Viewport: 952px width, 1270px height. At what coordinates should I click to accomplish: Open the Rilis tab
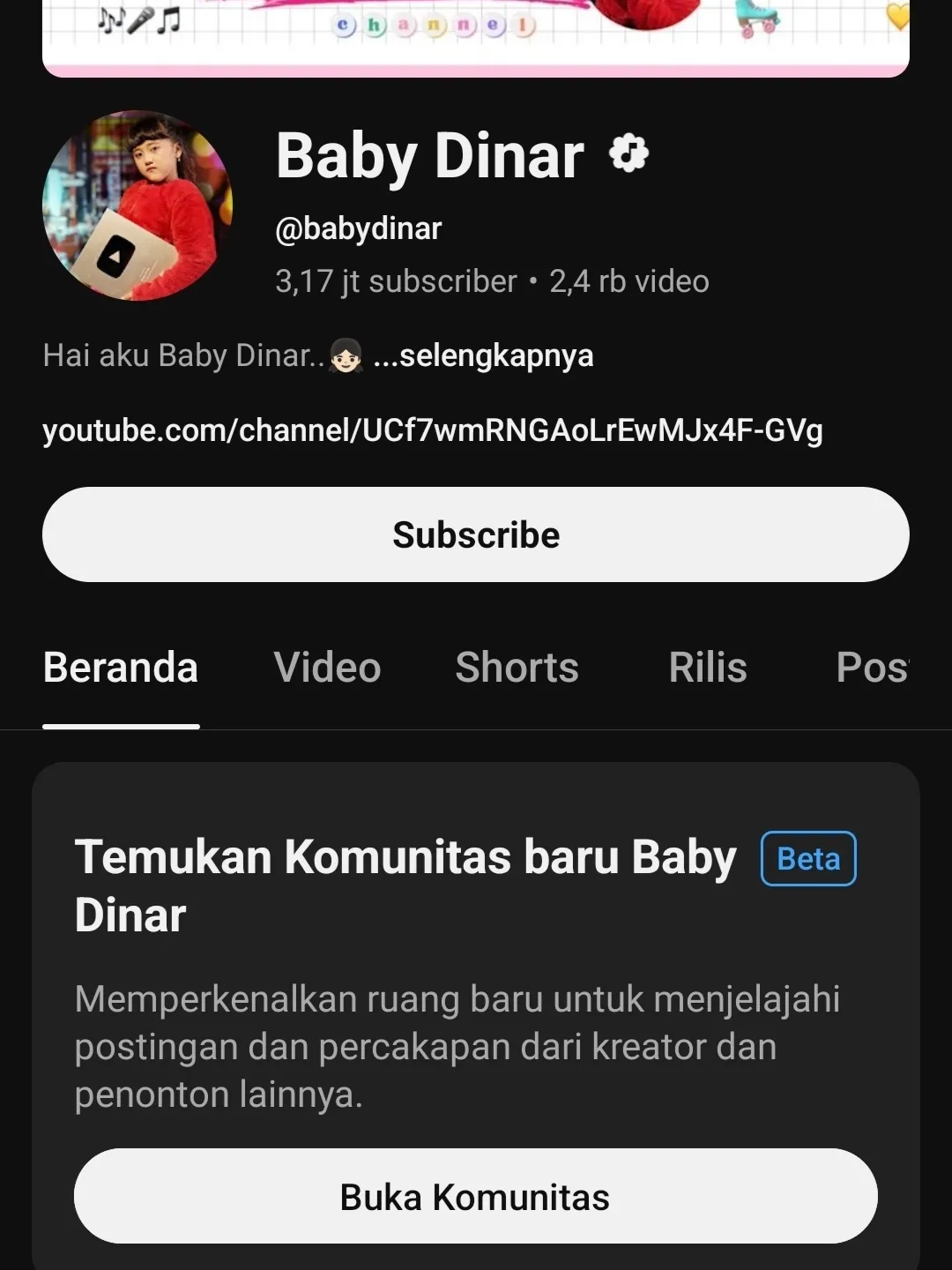coord(707,668)
